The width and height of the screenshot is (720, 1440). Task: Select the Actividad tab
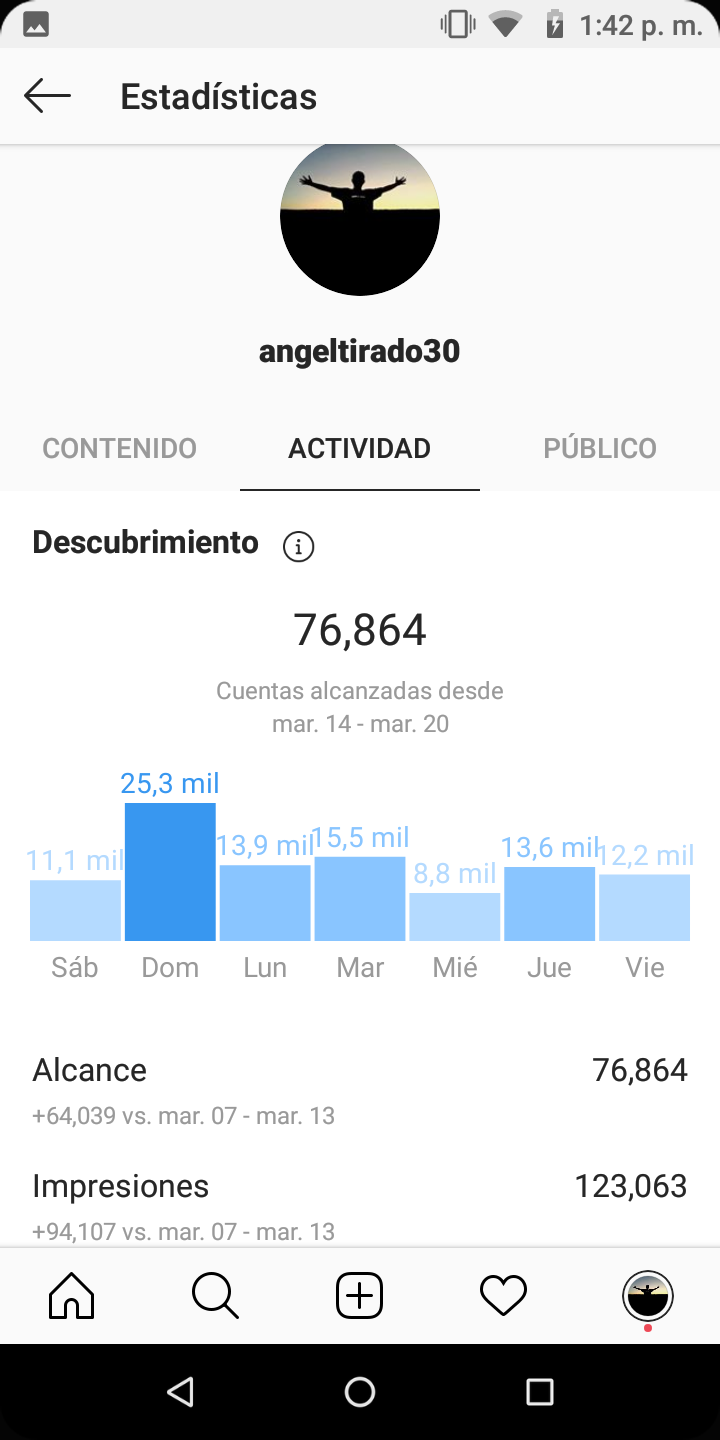point(360,448)
